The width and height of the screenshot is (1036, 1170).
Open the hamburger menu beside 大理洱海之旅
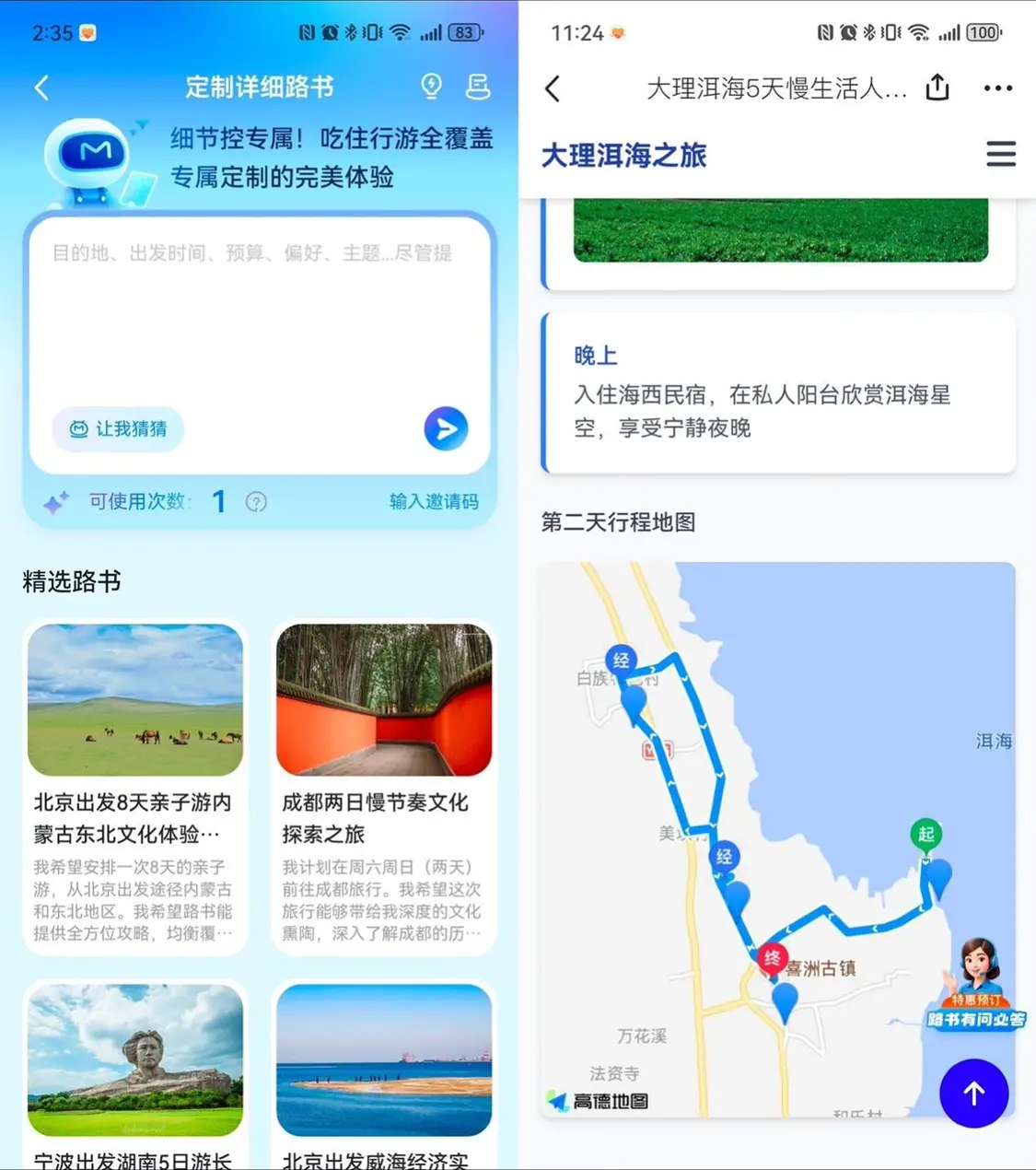(1001, 154)
